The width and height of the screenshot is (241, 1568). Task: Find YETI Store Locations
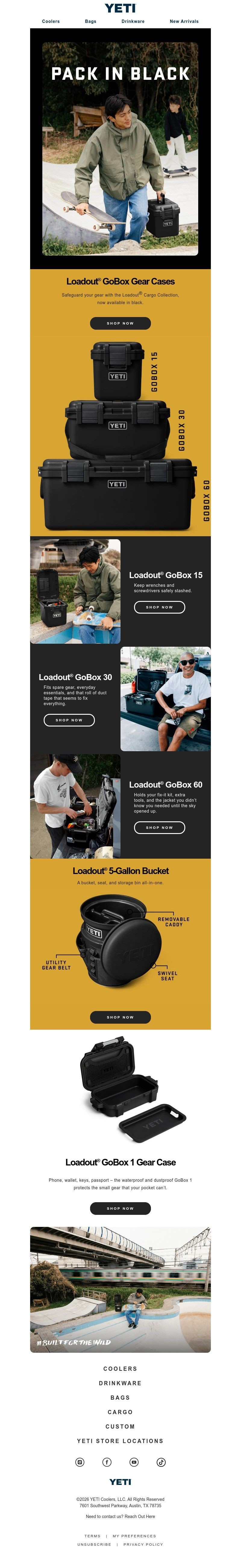[x=120, y=1441]
